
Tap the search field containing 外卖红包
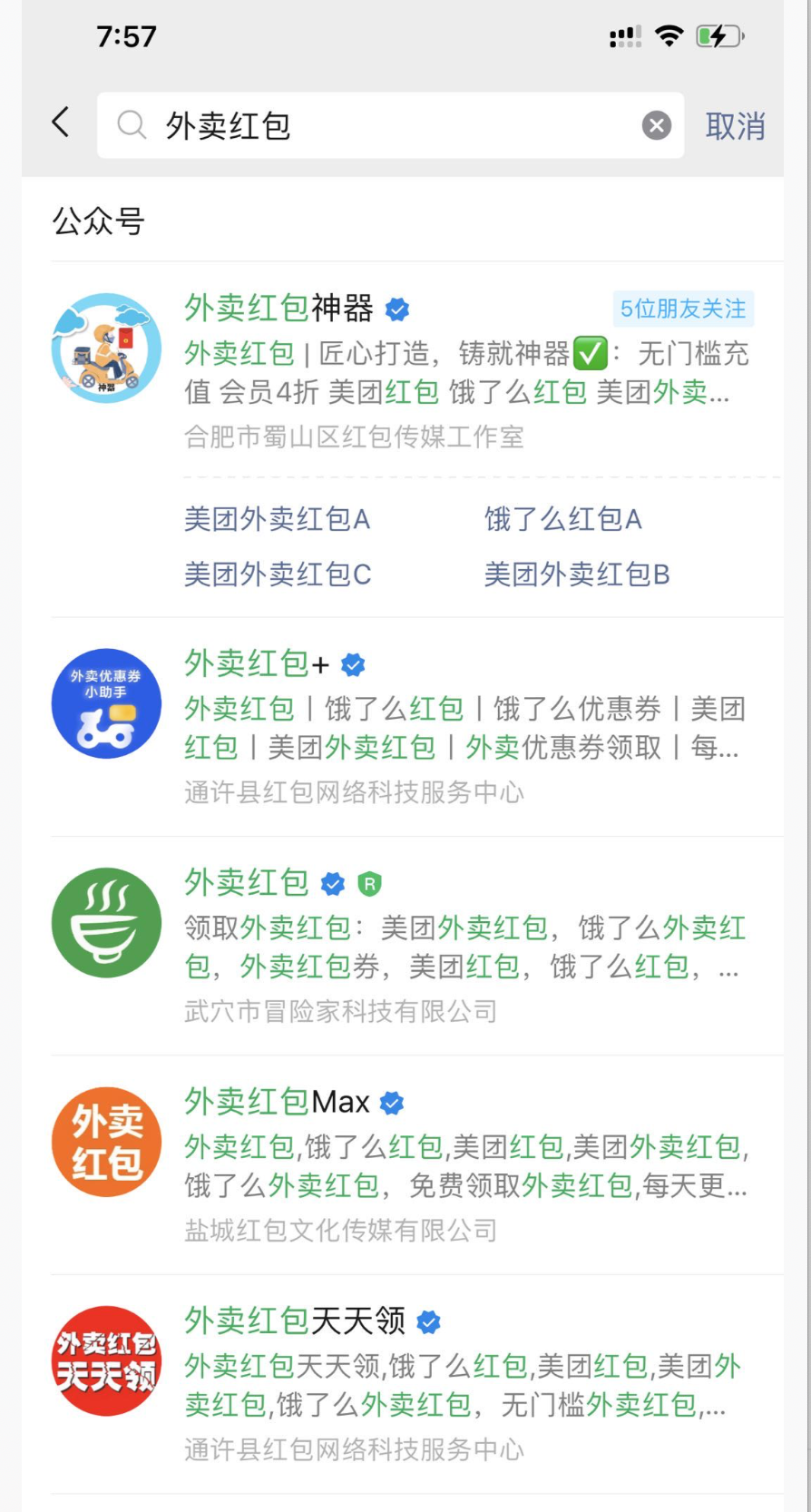[381, 125]
